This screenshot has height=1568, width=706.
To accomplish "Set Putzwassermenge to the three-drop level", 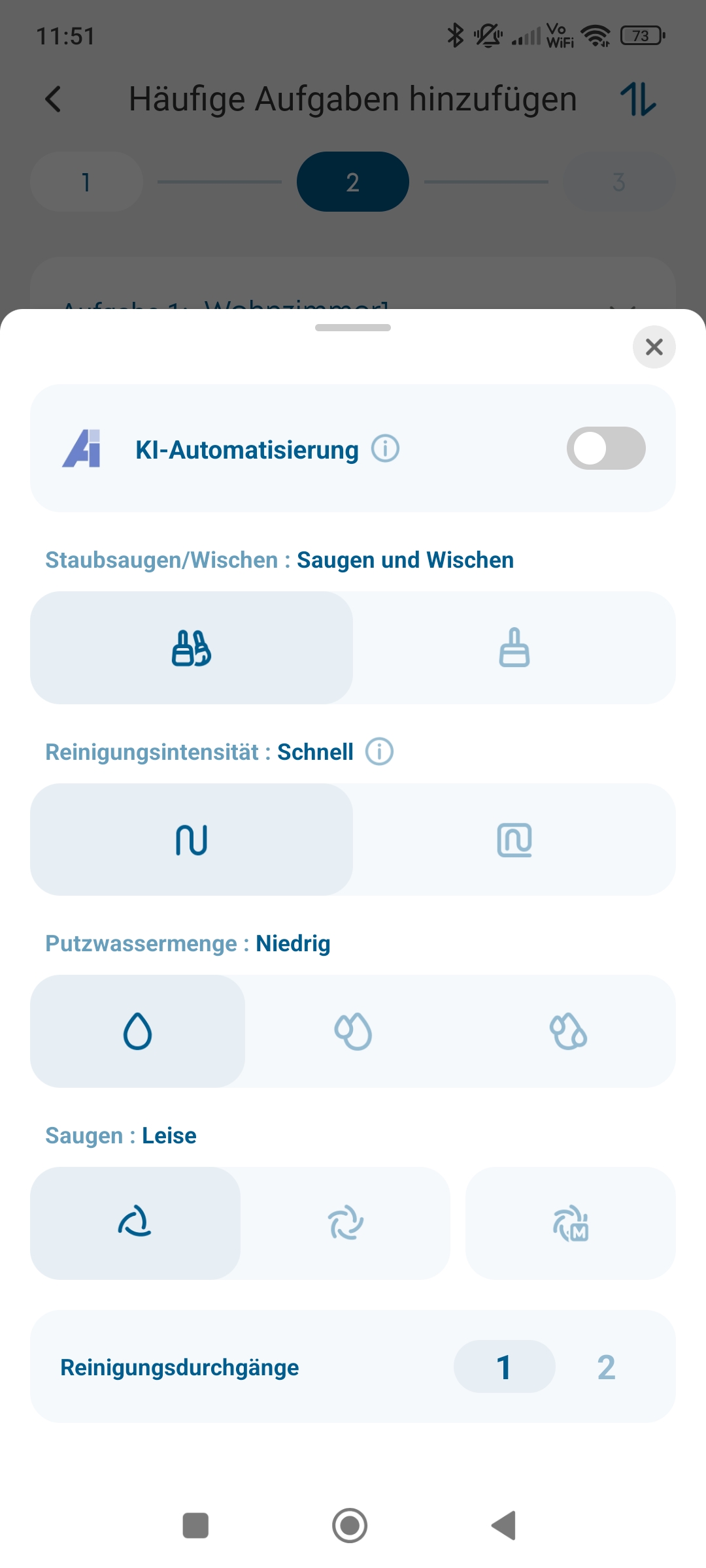I will tap(568, 1031).
